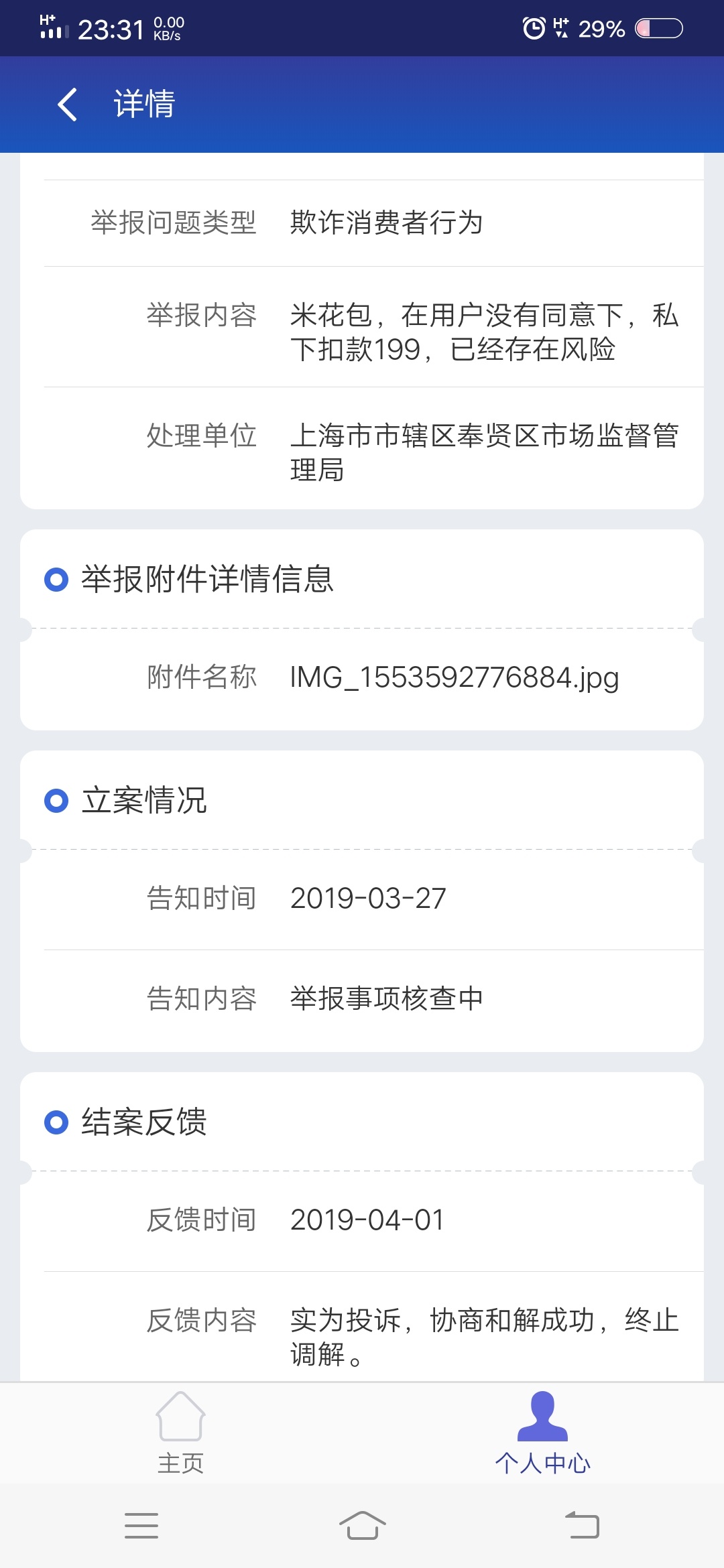Switch to the 主页 tab
This screenshot has width=724, height=1568.
coord(180,1433)
